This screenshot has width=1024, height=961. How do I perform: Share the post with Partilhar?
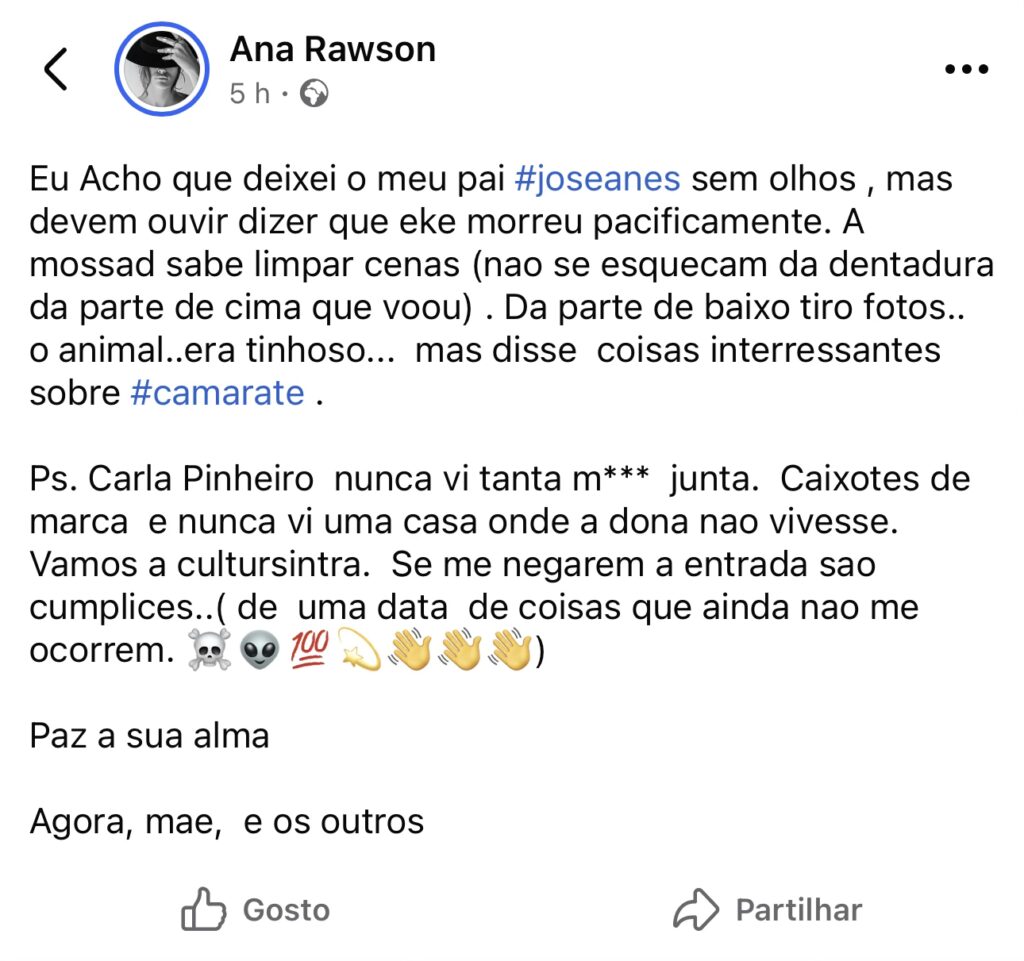pyautogui.click(x=768, y=909)
